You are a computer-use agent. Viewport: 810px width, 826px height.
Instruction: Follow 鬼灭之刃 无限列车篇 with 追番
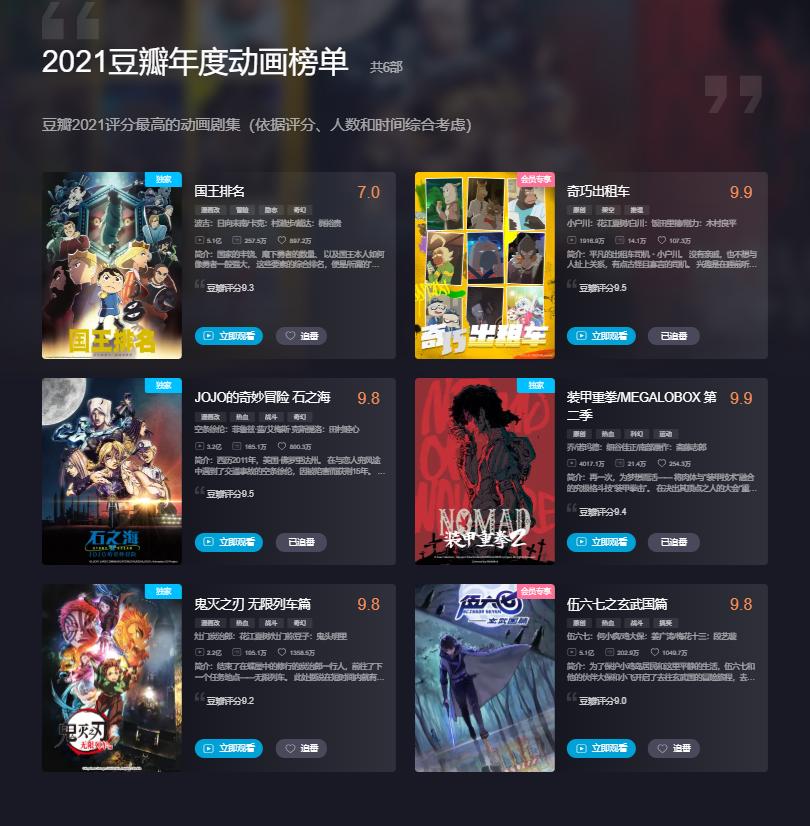(301, 748)
